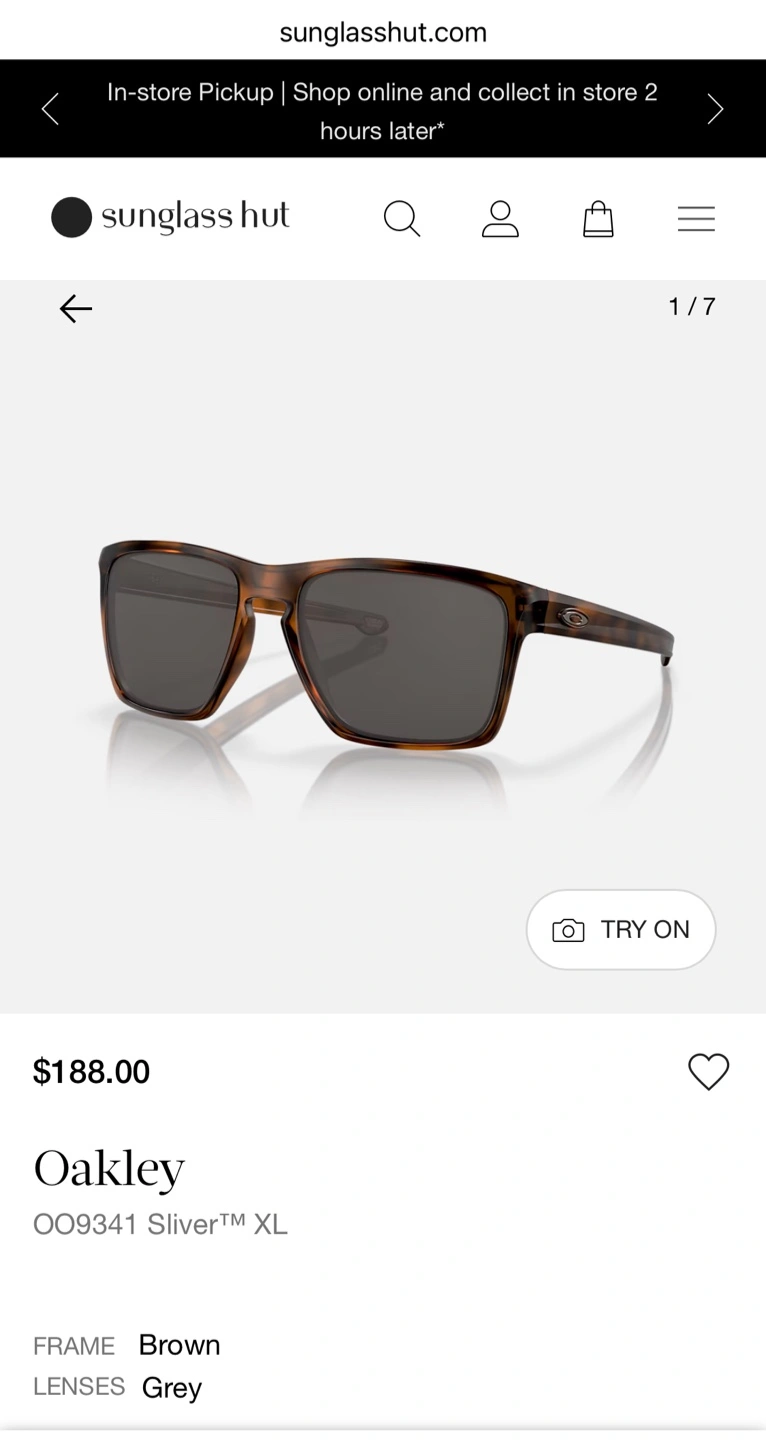Open the hamburger menu

point(696,218)
